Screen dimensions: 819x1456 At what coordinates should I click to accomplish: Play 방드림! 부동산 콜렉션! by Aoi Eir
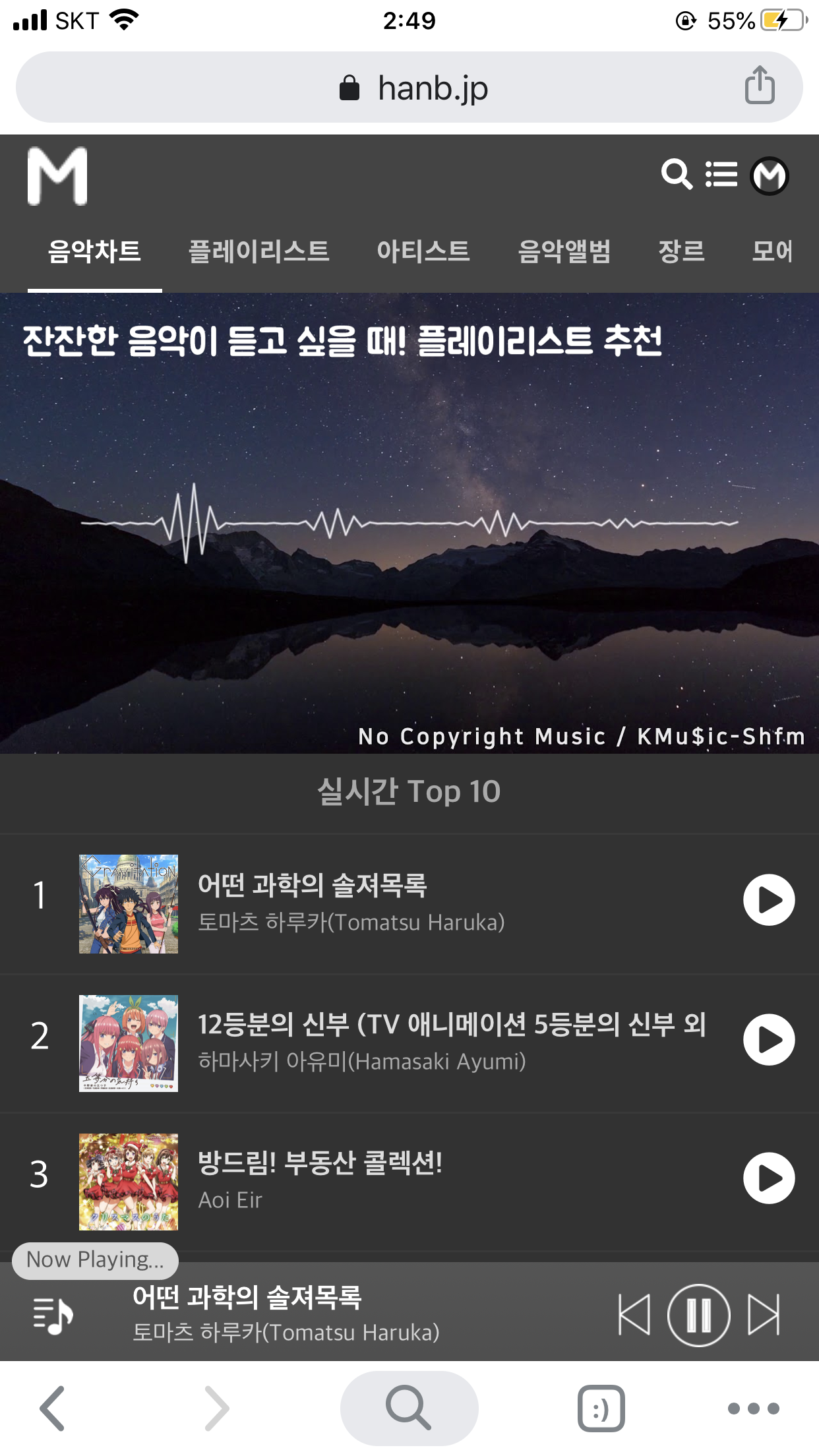coord(769,1178)
